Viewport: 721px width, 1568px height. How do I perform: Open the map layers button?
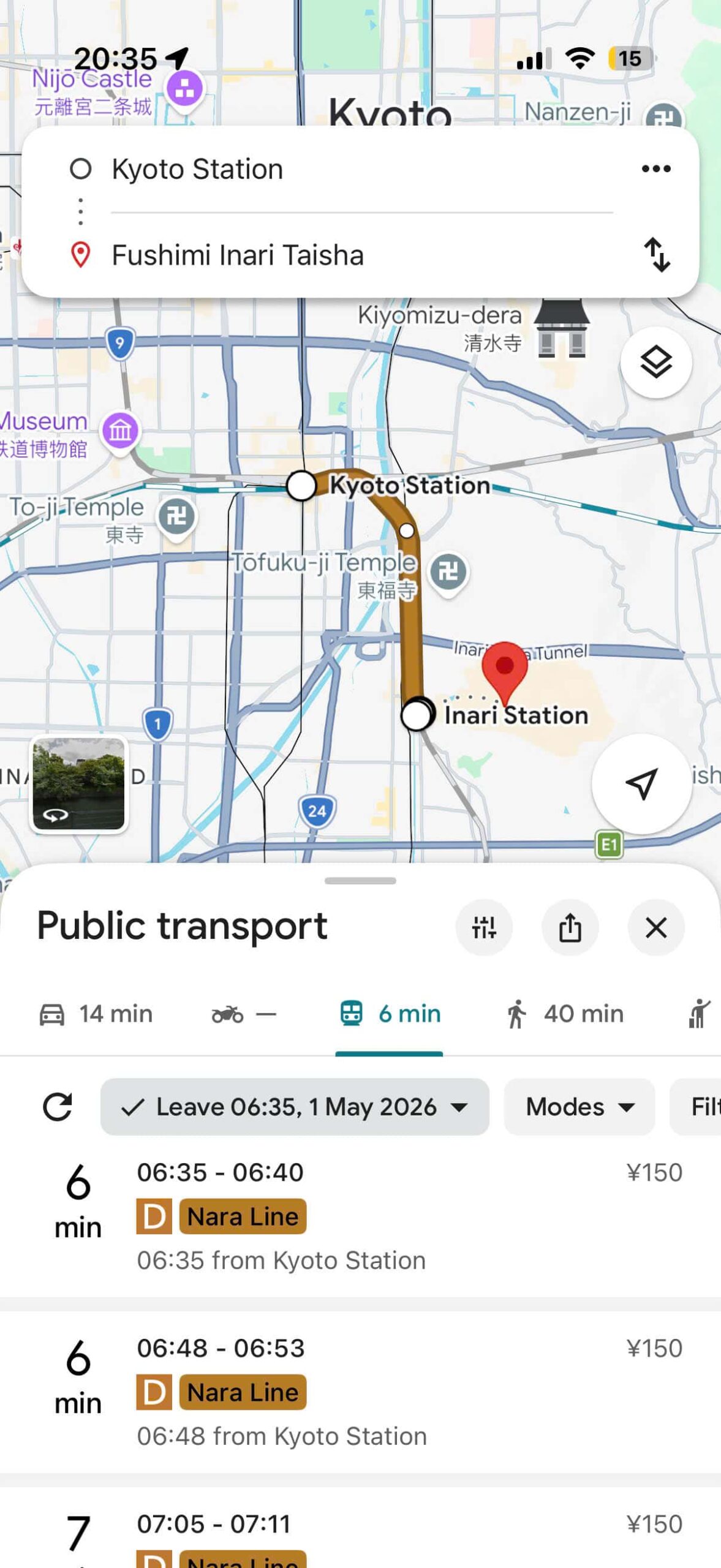(656, 363)
